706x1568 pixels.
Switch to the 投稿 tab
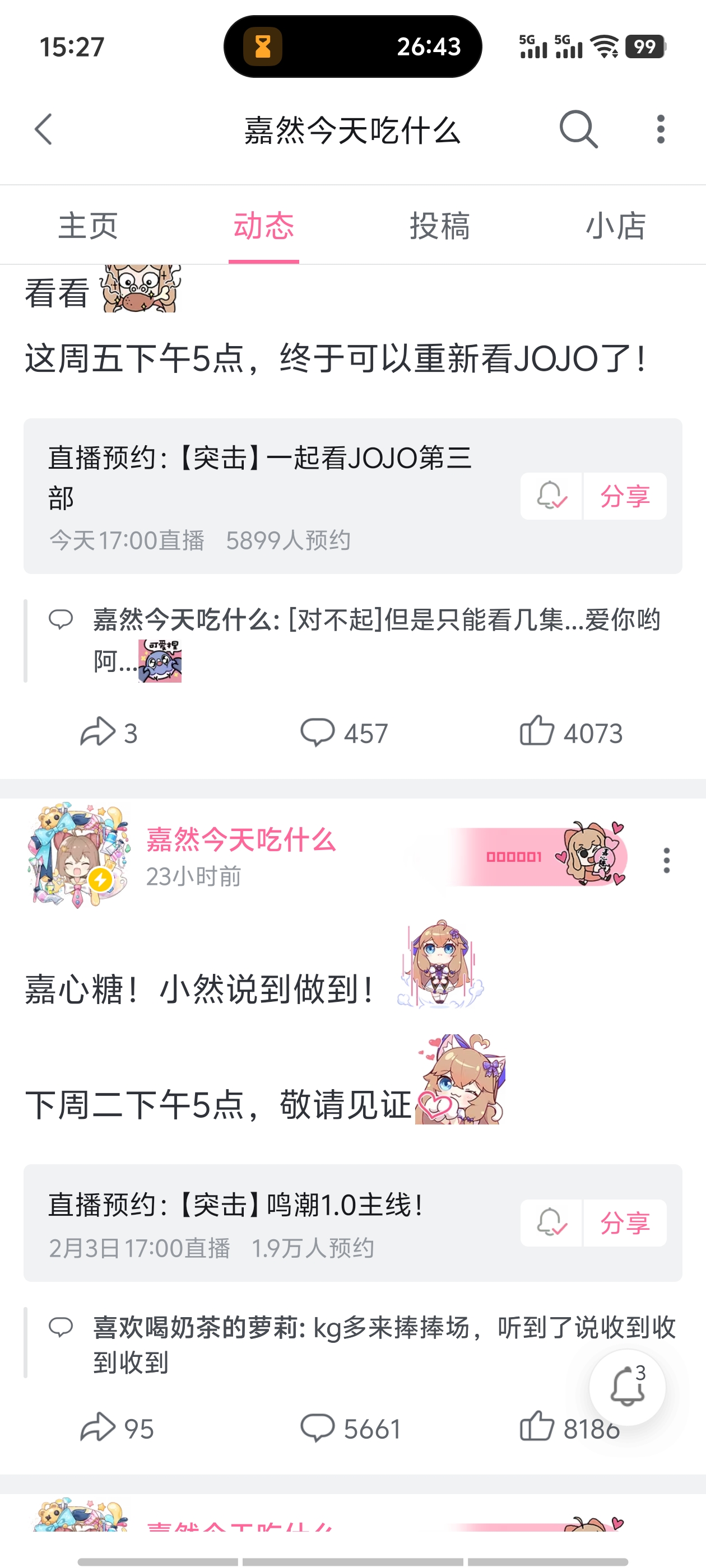pos(440,226)
